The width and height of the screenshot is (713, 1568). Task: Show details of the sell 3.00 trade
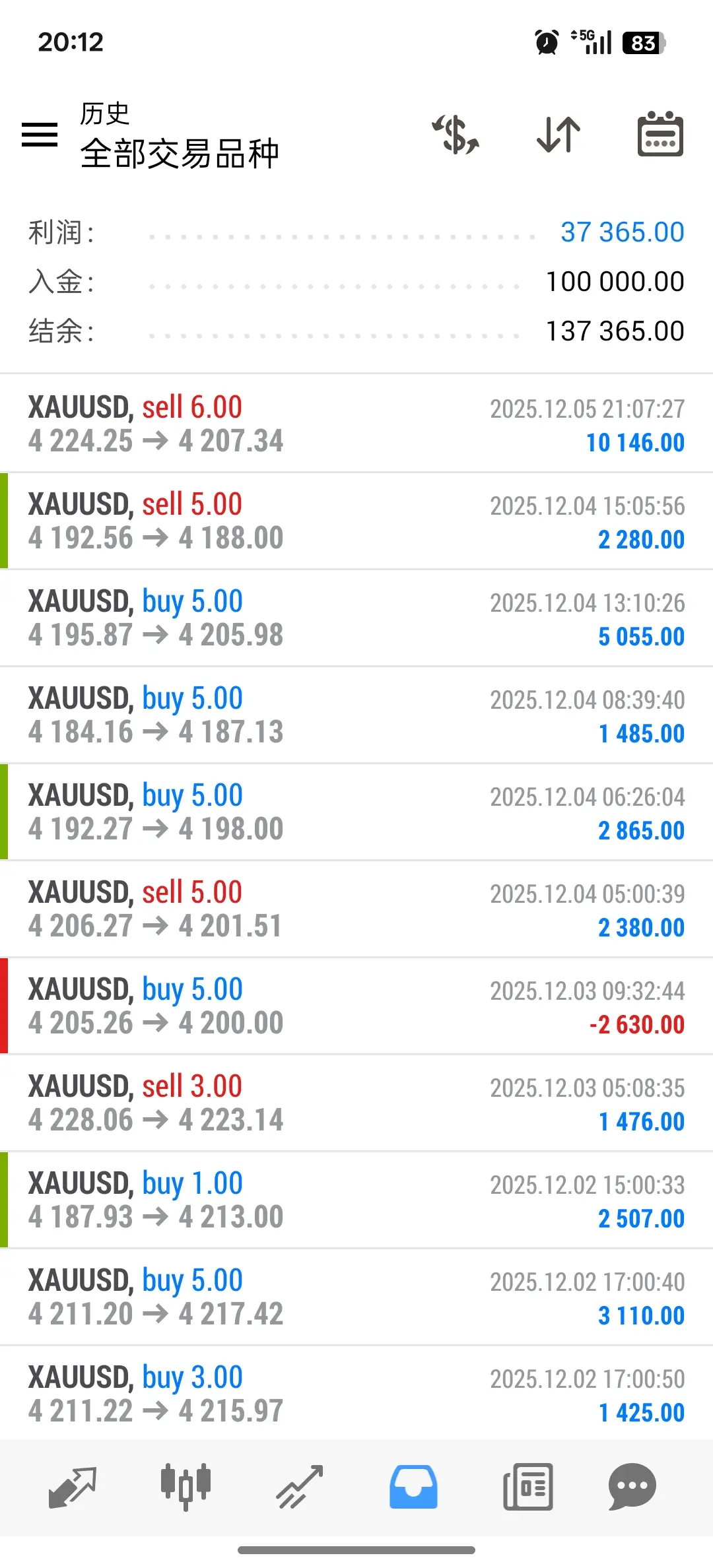tap(356, 1103)
